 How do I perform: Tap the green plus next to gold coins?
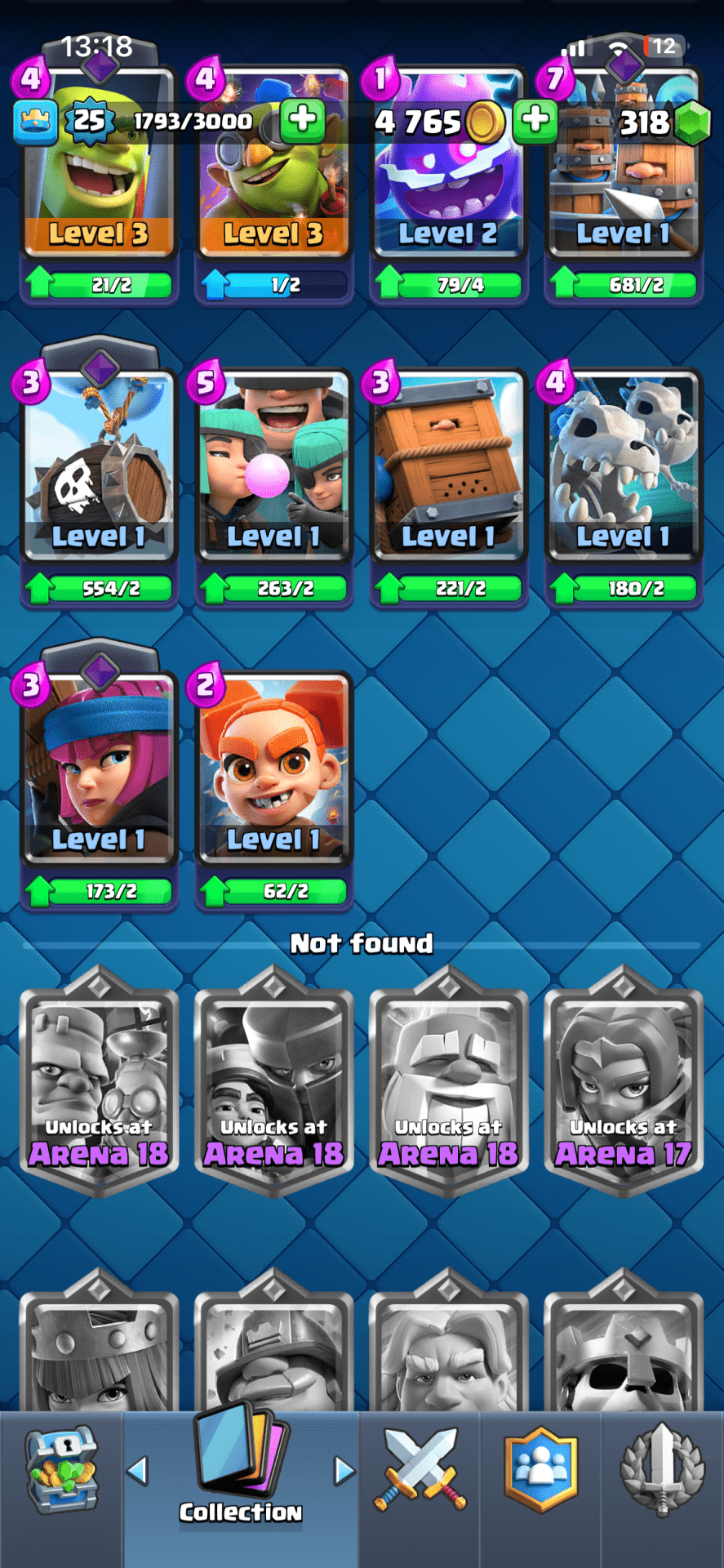535,120
